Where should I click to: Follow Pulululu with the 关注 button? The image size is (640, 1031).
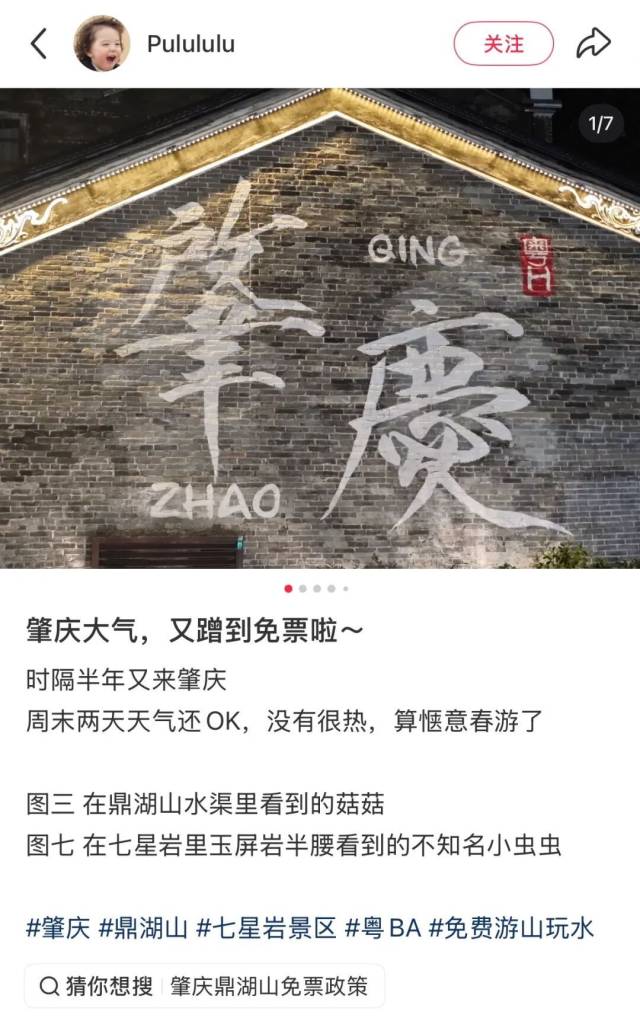tap(503, 44)
